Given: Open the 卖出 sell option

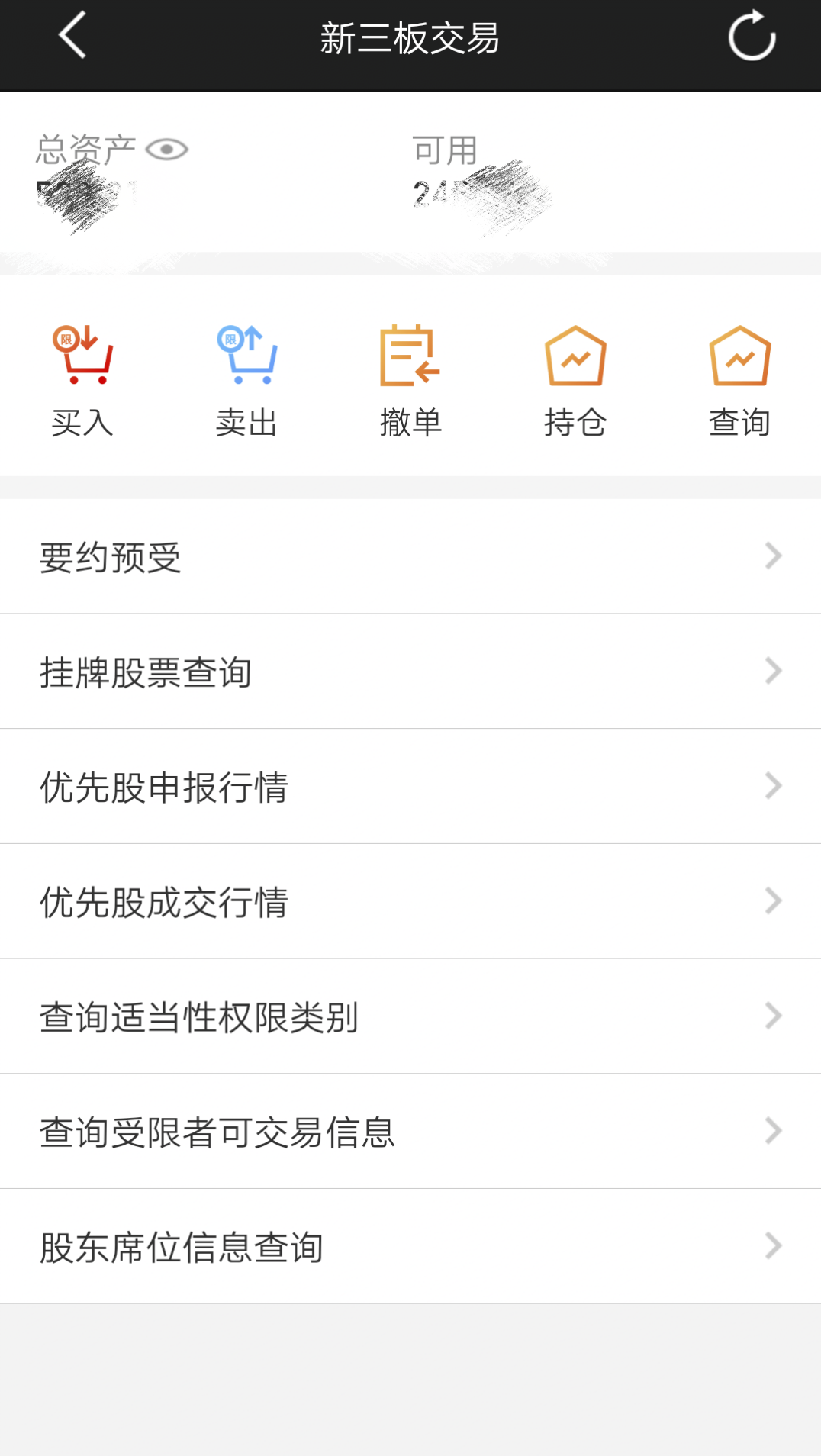Looking at the screenshot, I should point(246,379).
